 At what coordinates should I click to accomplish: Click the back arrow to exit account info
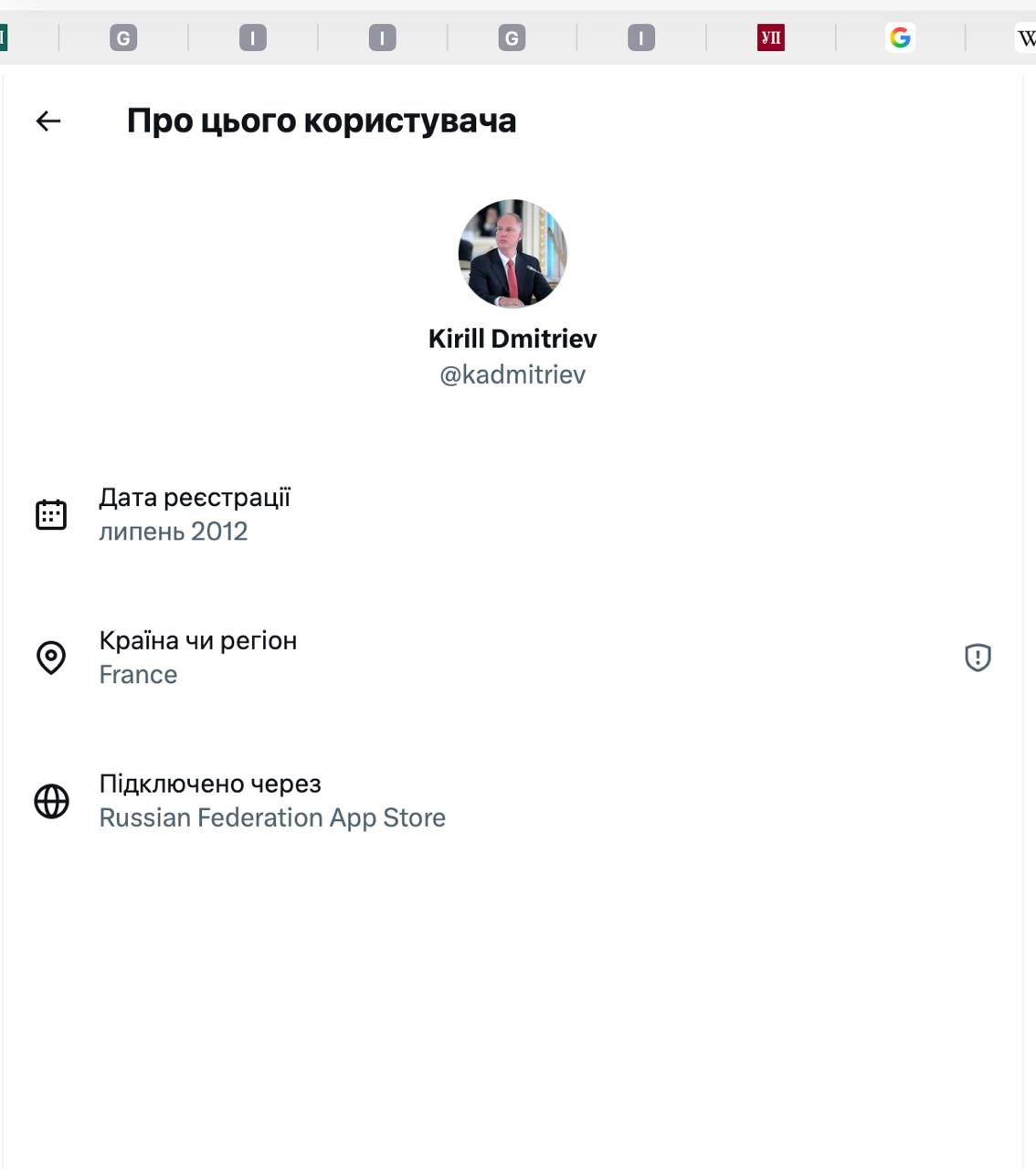pos(48,120)
